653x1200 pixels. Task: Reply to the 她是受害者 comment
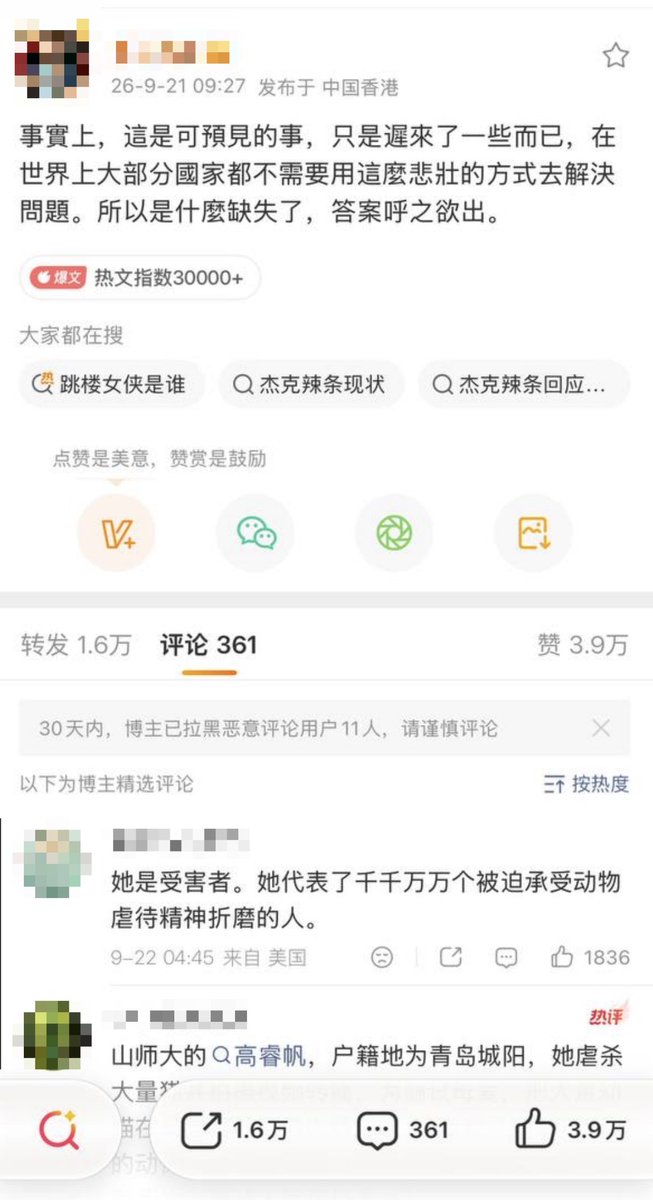click(x=508, y=957)
